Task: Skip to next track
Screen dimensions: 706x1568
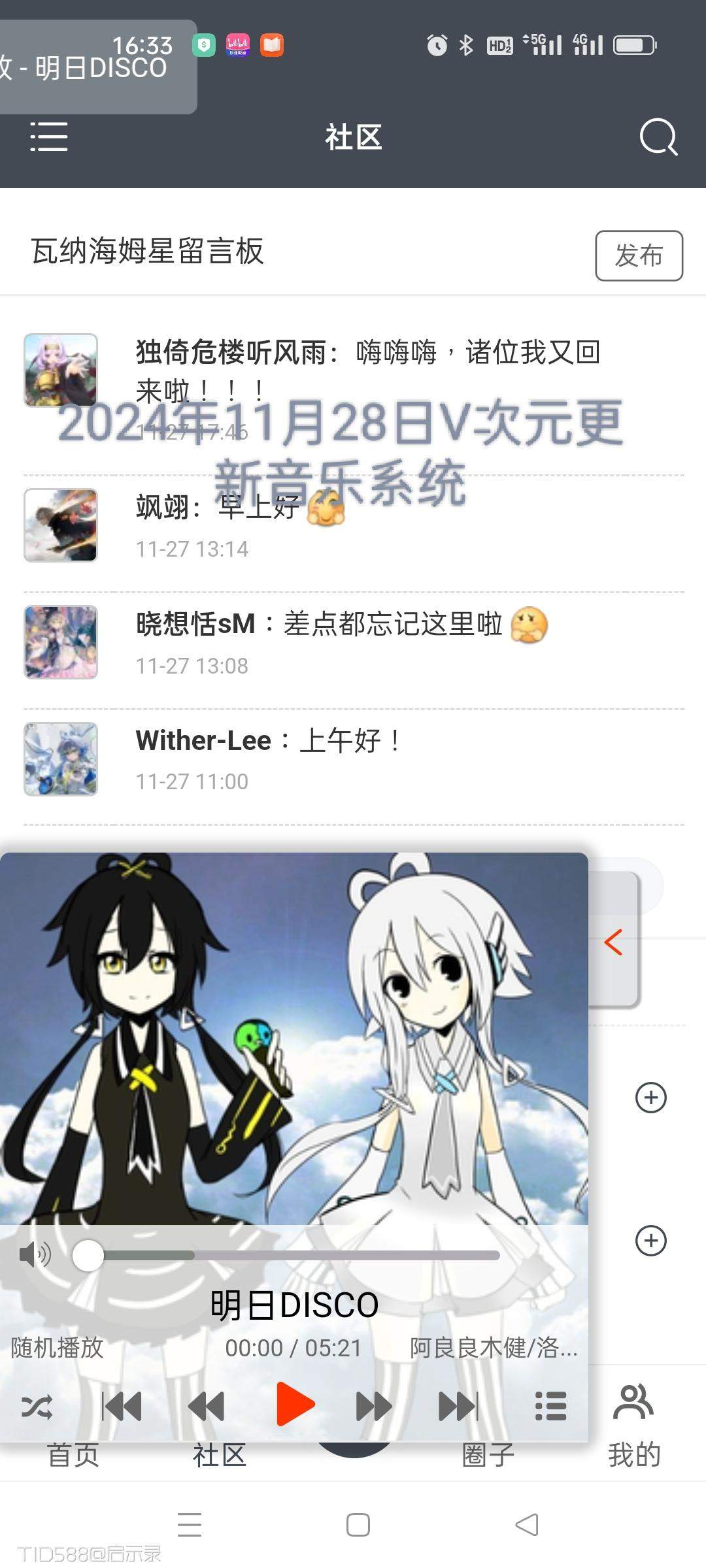Action: click(458, 1407)
